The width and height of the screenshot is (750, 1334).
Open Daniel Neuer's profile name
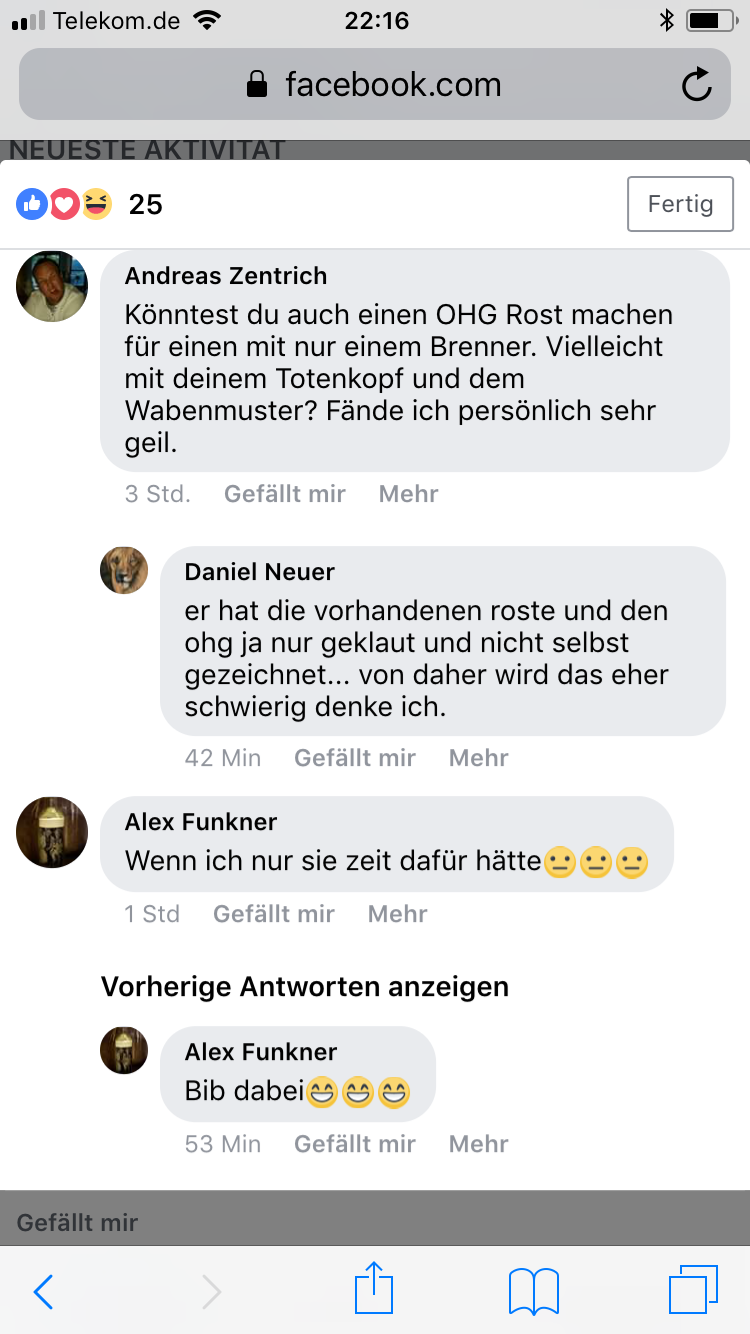(x=259, y=572)
